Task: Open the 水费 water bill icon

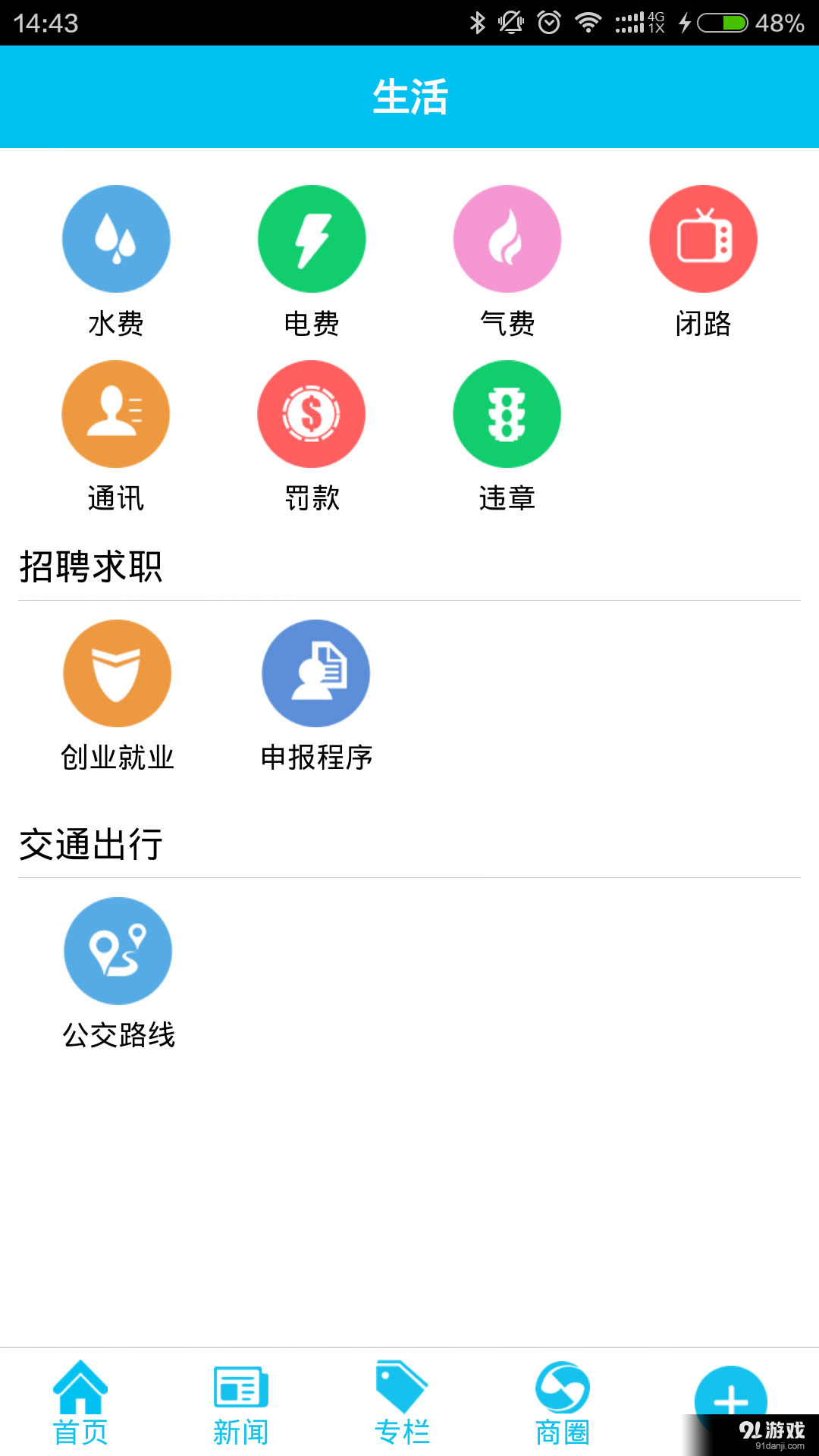Action: tap(115, 238)
